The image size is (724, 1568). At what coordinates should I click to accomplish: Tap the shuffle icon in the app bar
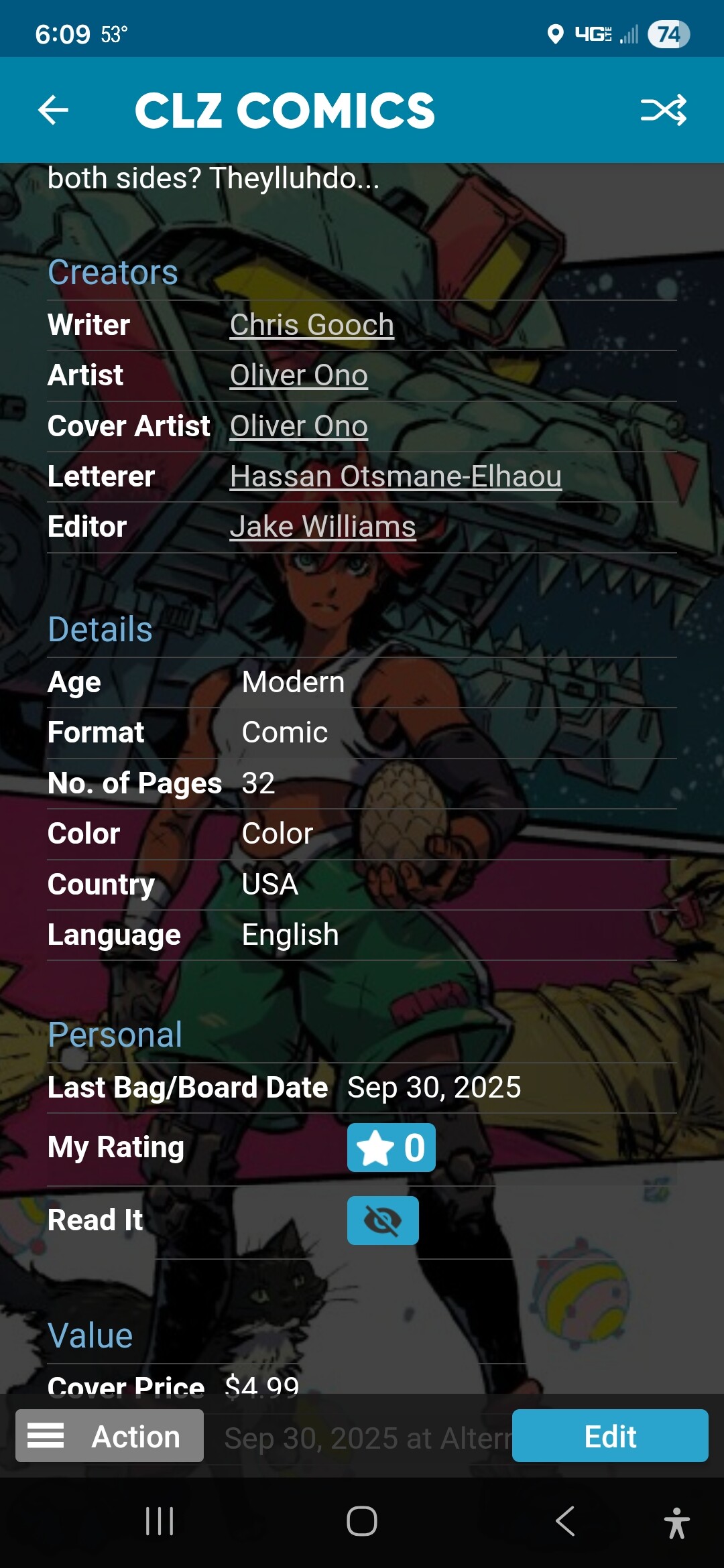coord(663,110)
